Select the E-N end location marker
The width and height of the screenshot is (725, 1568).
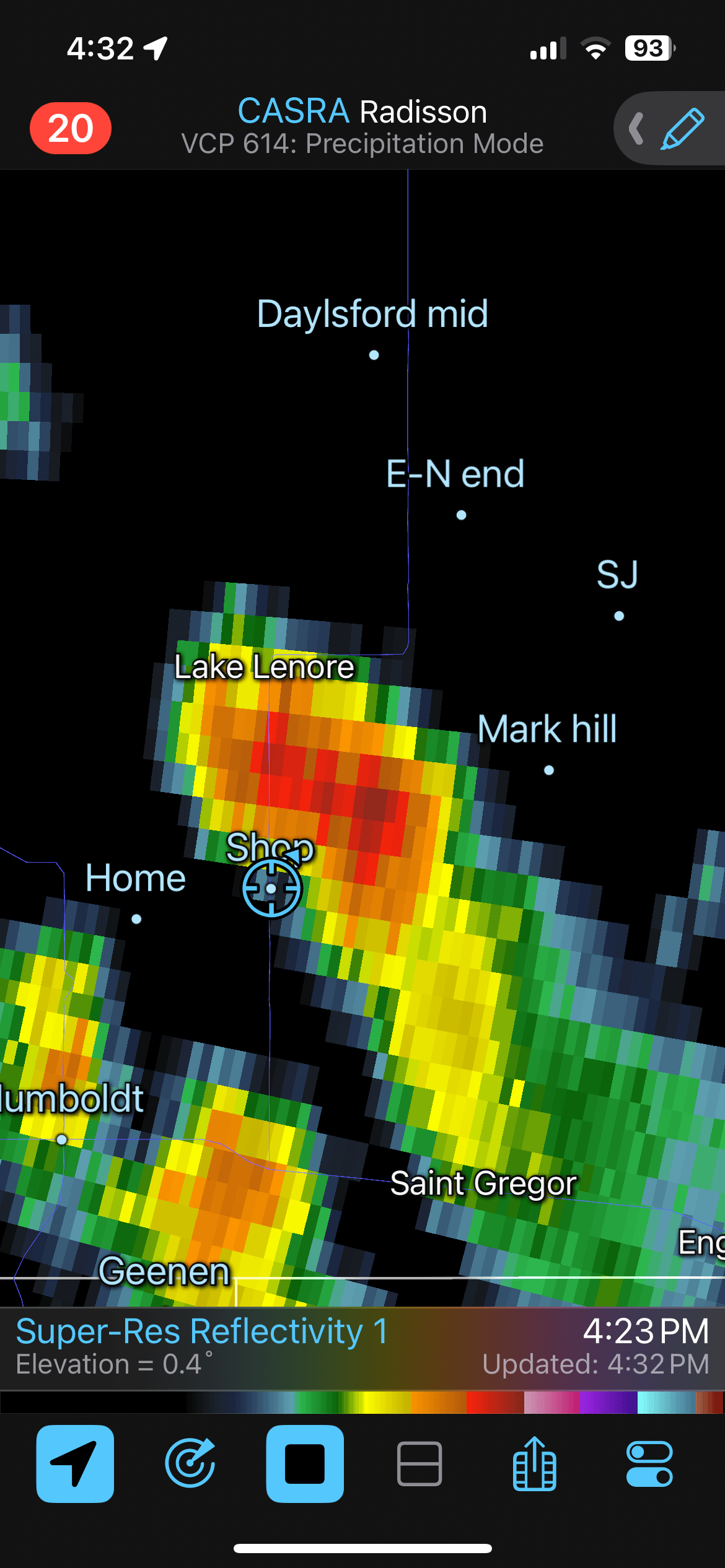462,515
